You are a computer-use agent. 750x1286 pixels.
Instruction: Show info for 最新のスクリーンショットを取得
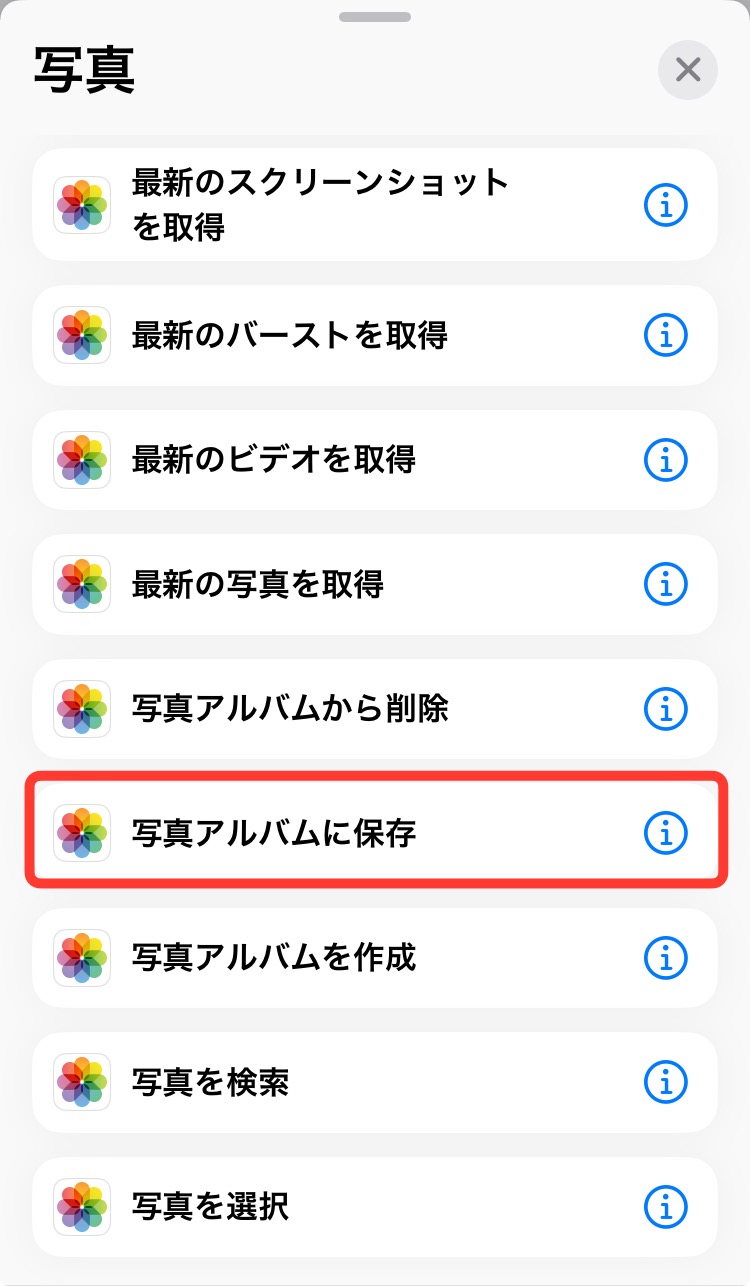tap(665, 206)
